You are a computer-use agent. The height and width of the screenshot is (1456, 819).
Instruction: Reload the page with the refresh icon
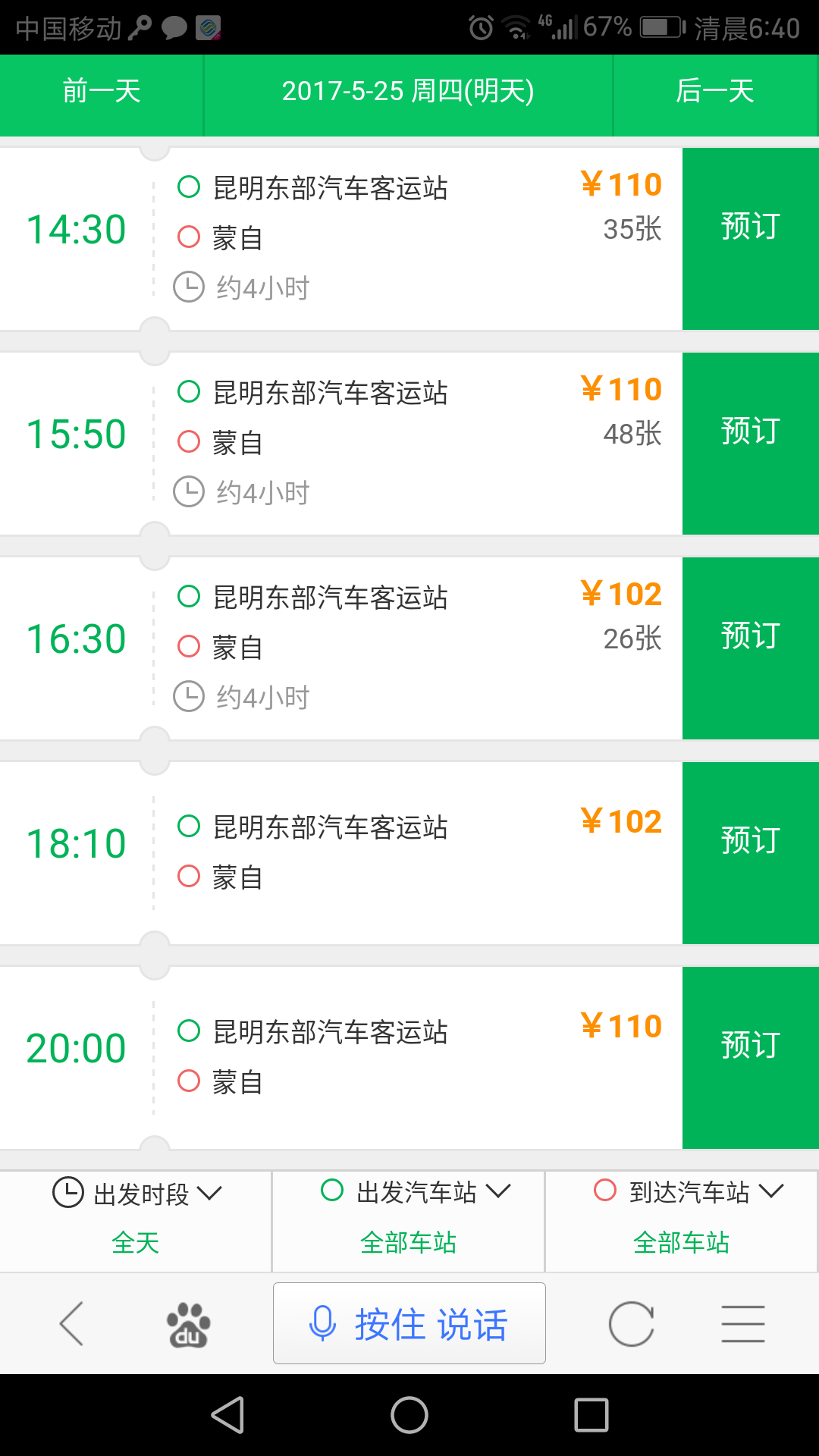click(631, 1324)
